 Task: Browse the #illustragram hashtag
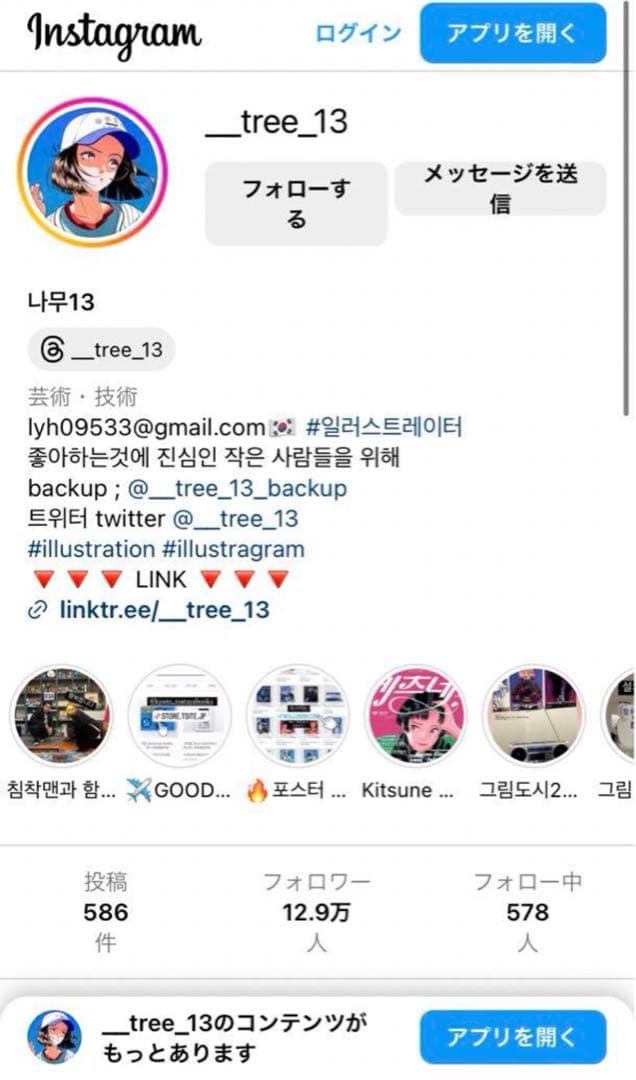pyautogui.click(x=232, y=549)
